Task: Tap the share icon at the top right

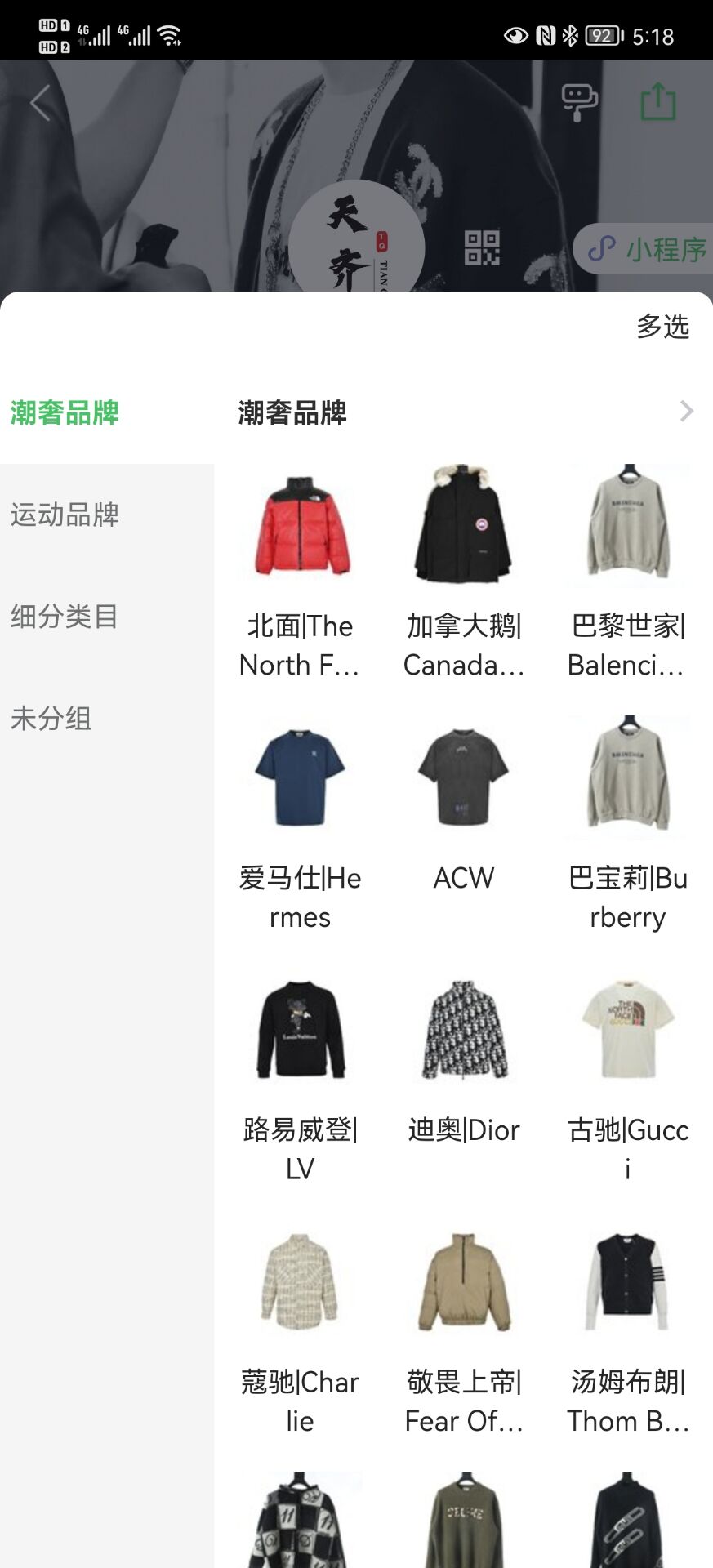Action: click(x=658, y=102)
